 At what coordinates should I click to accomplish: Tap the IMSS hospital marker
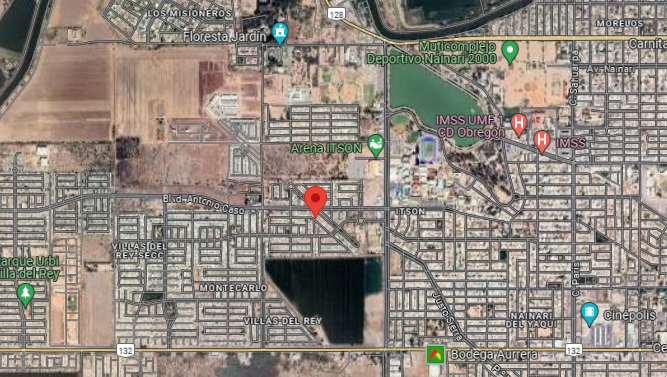point(542,141)
